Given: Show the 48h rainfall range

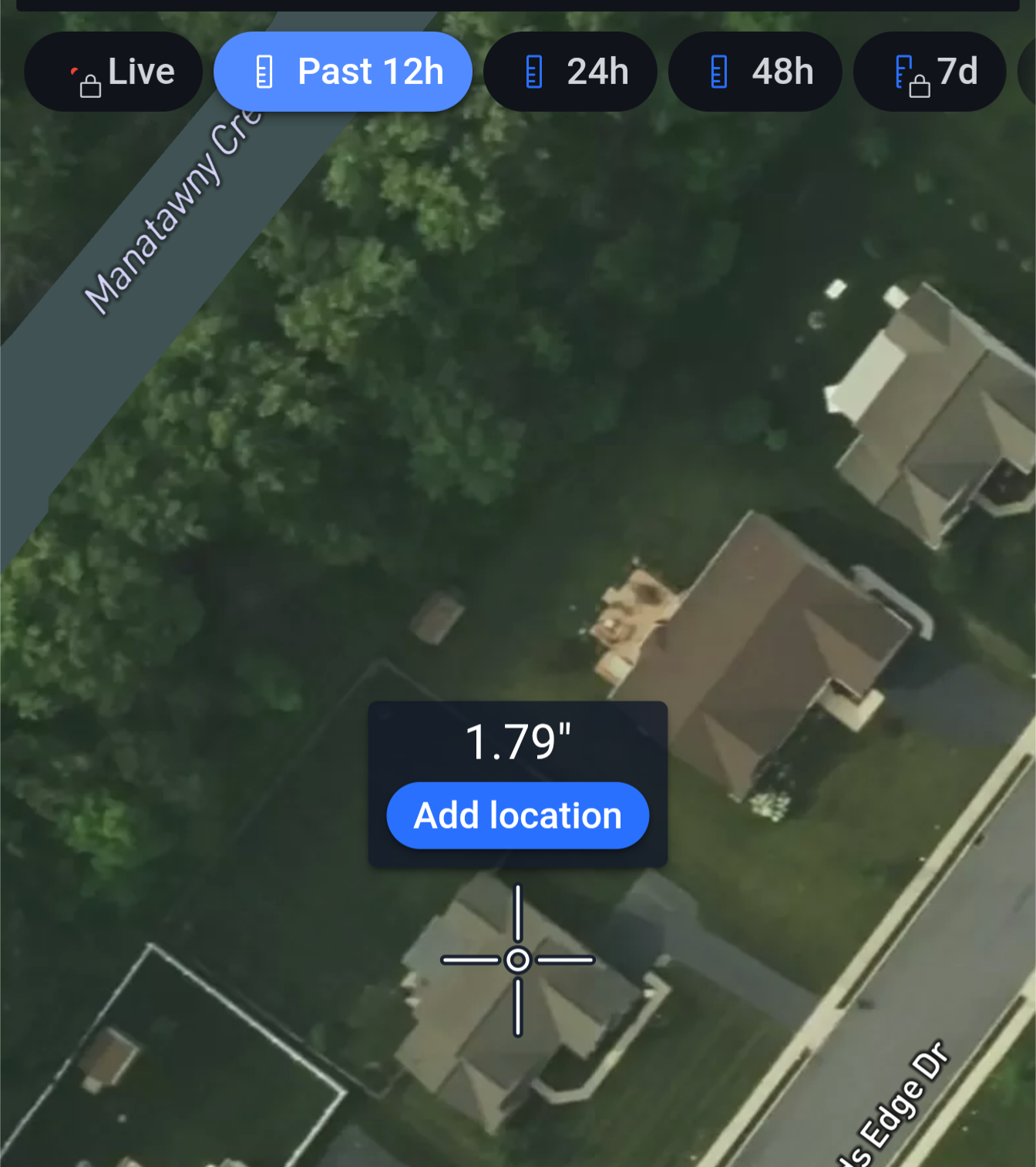Looking at the screenshot, I should (755, 72).
